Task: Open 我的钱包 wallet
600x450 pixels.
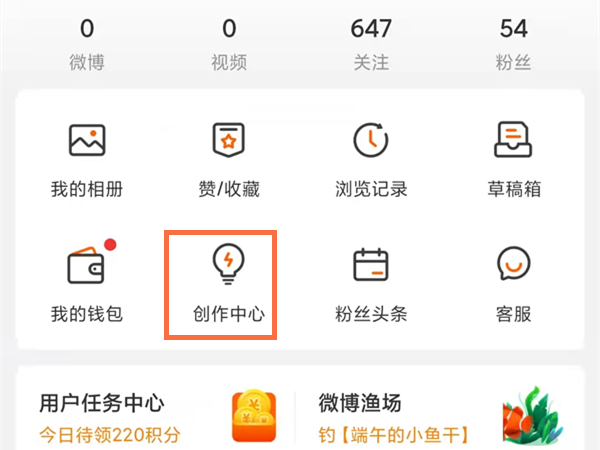Action: pos(87,284)
